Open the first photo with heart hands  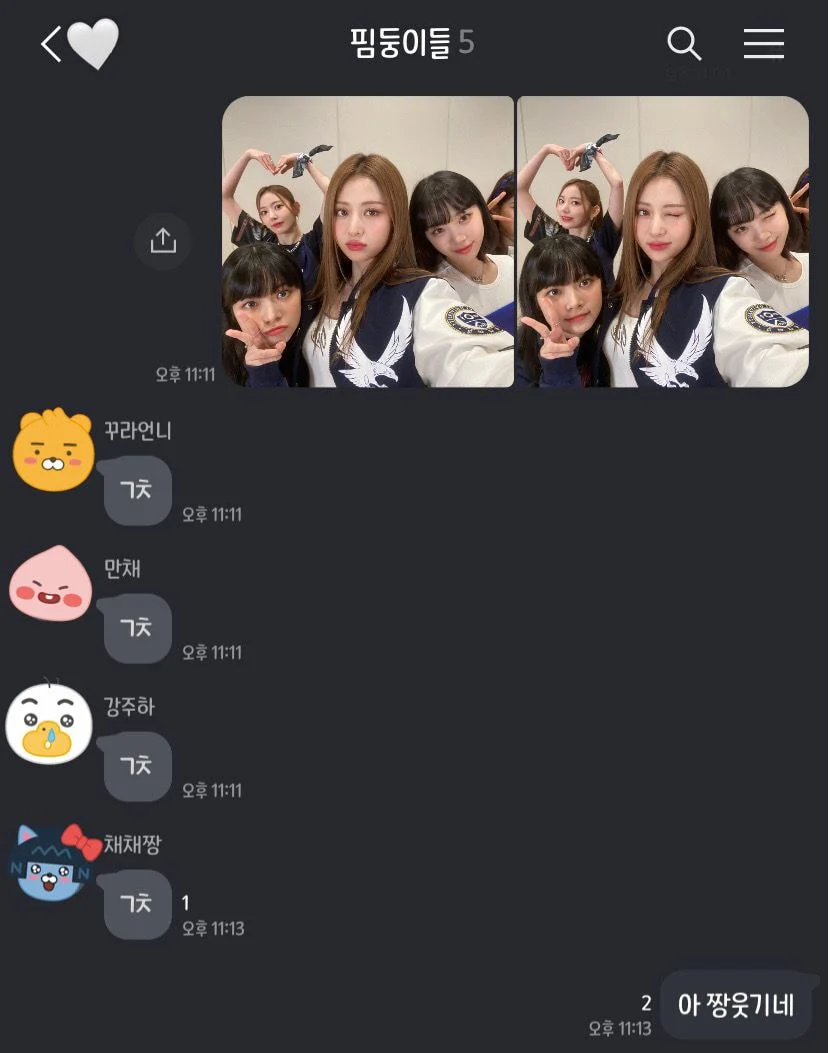pyautogui.click(x=368, y=241)
